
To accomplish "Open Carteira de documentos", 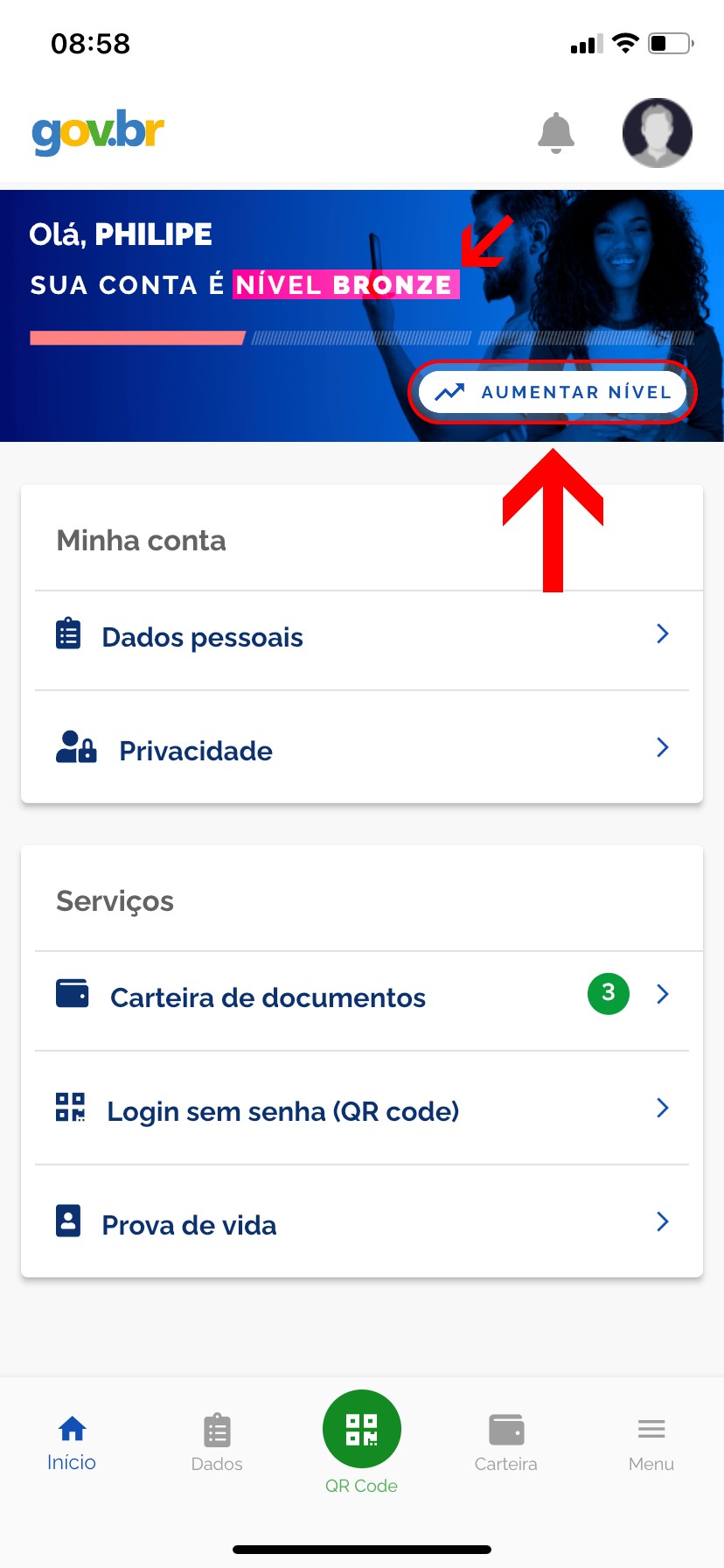I will (362, 997).
